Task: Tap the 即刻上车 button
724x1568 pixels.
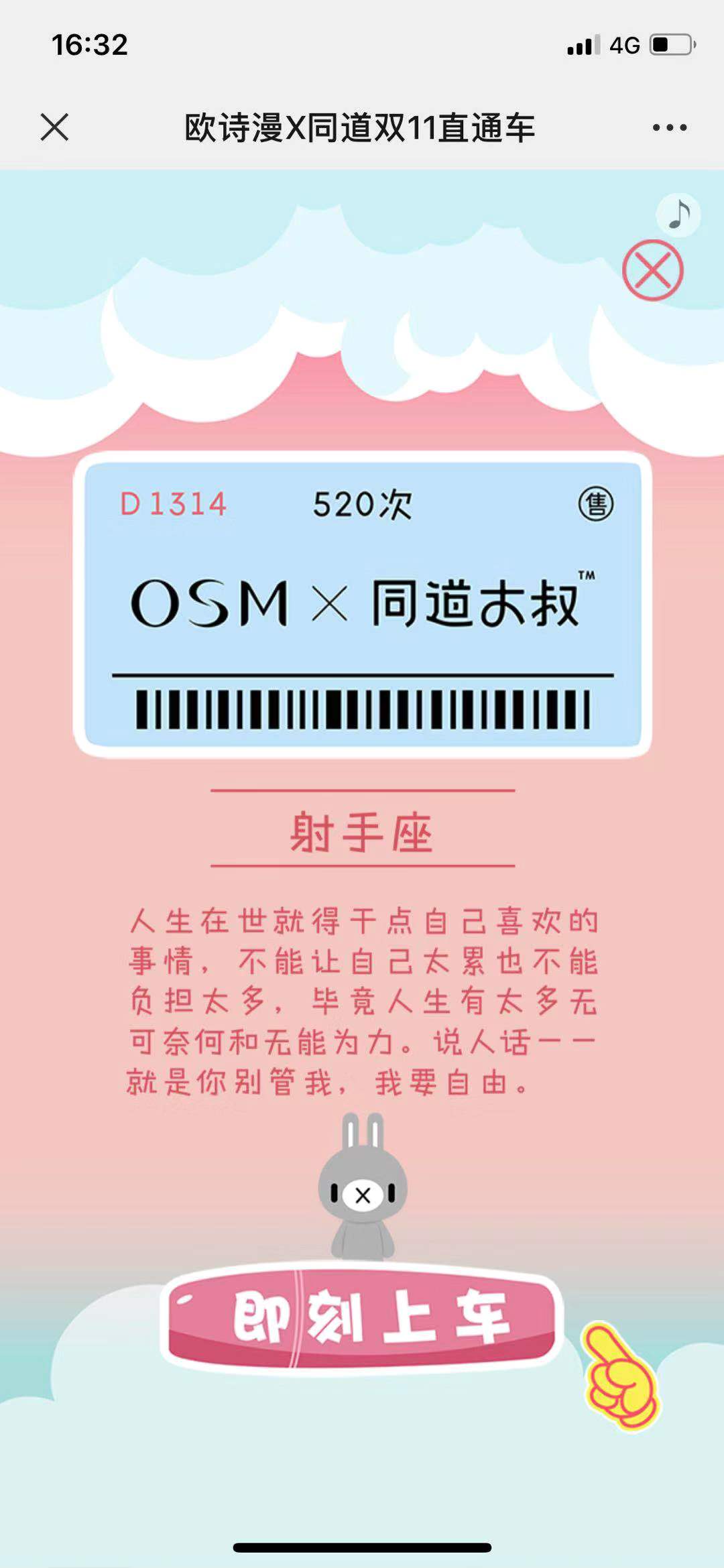Action: coord(362,1318)
